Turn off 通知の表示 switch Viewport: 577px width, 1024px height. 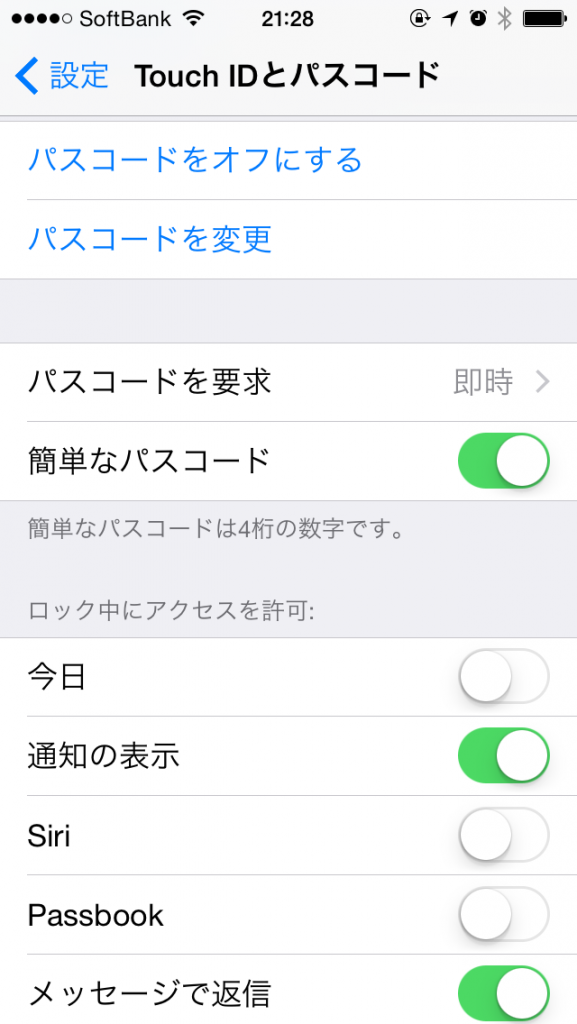[x=504, y=756]
